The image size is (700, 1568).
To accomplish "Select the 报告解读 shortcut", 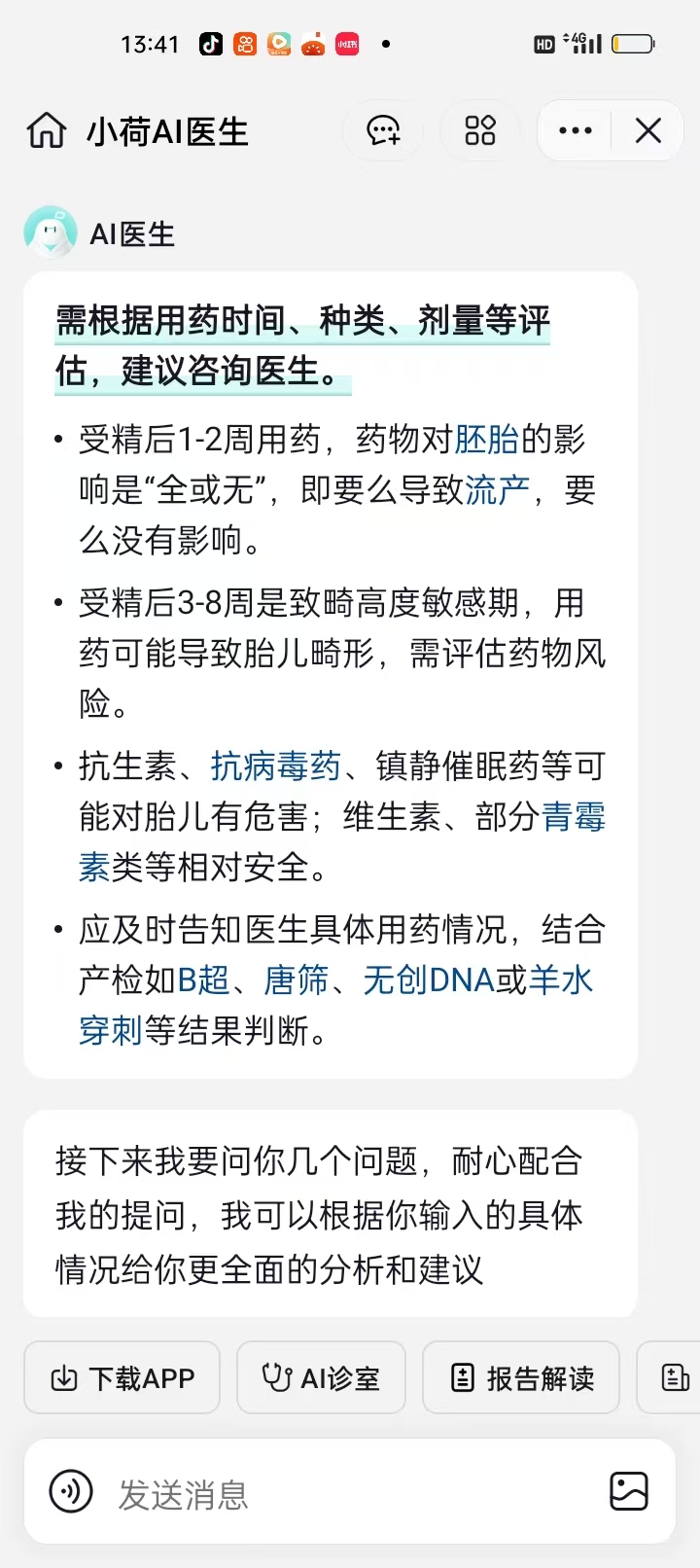I will (x=521, y=1377).
